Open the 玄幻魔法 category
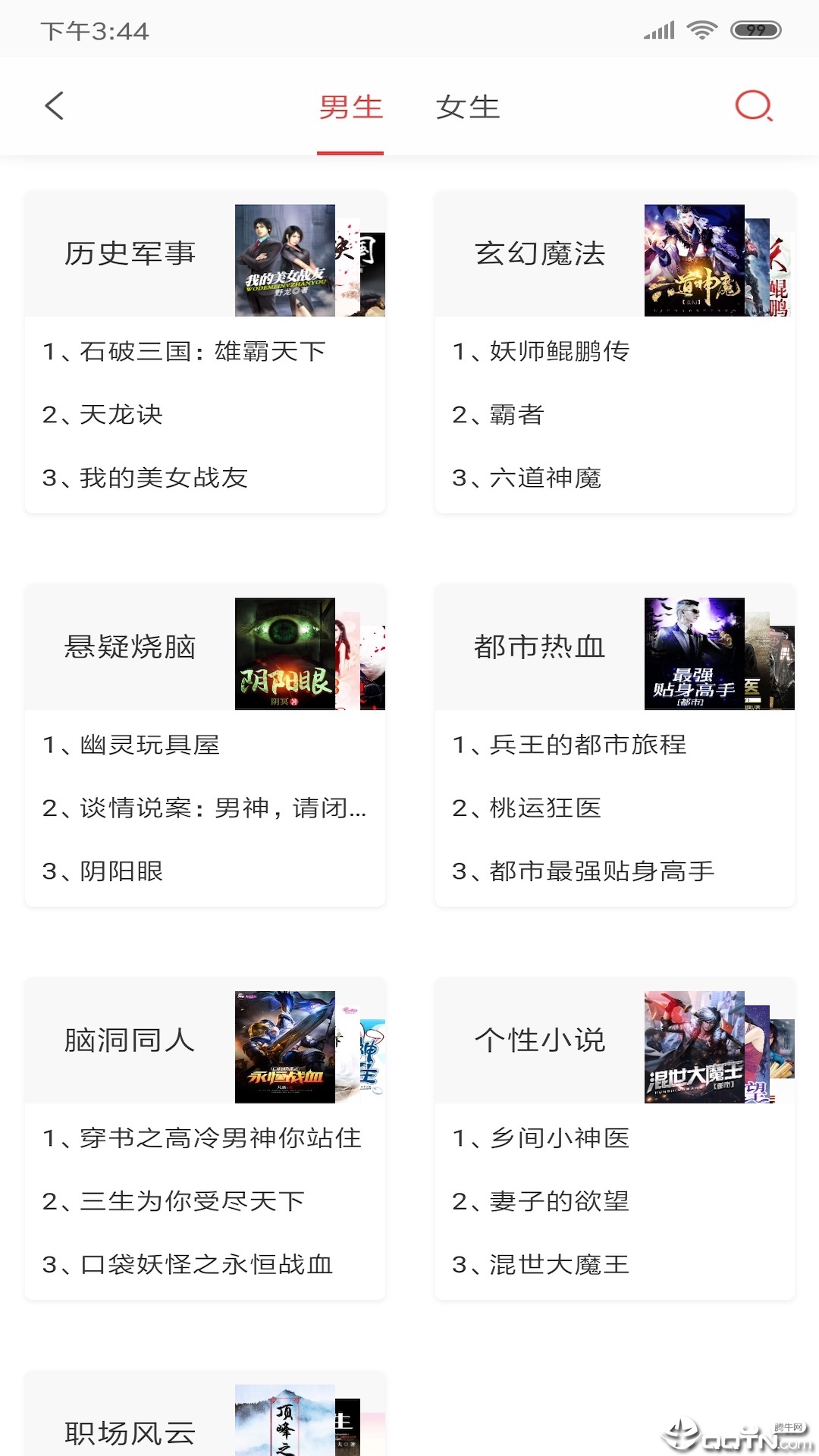The height and width of the screenshot is (1456, 819). coord(540,254)
